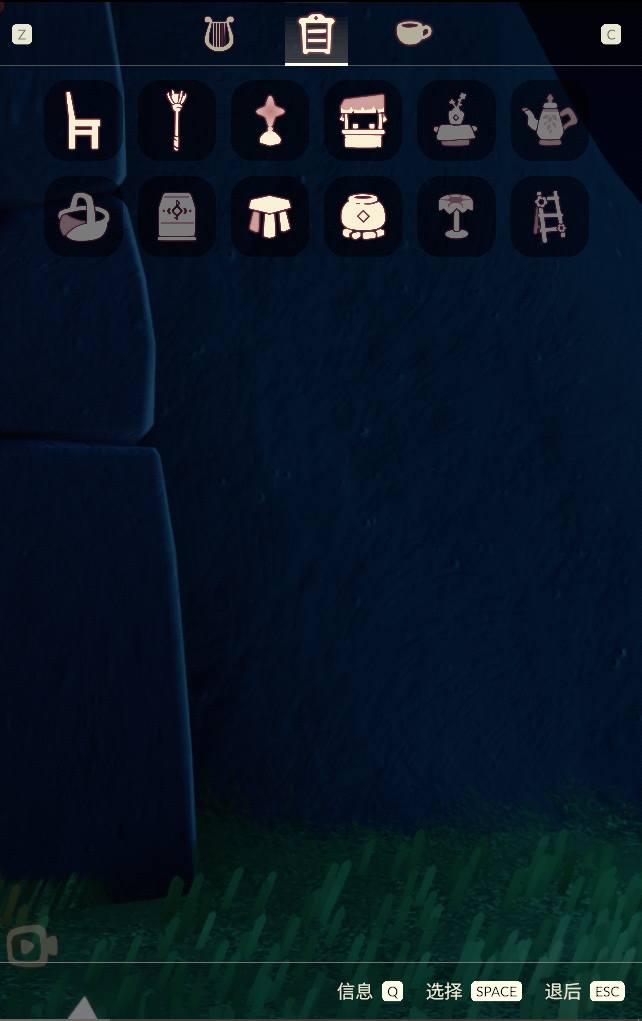Tap the 信息 info button

tap(369, 991)
